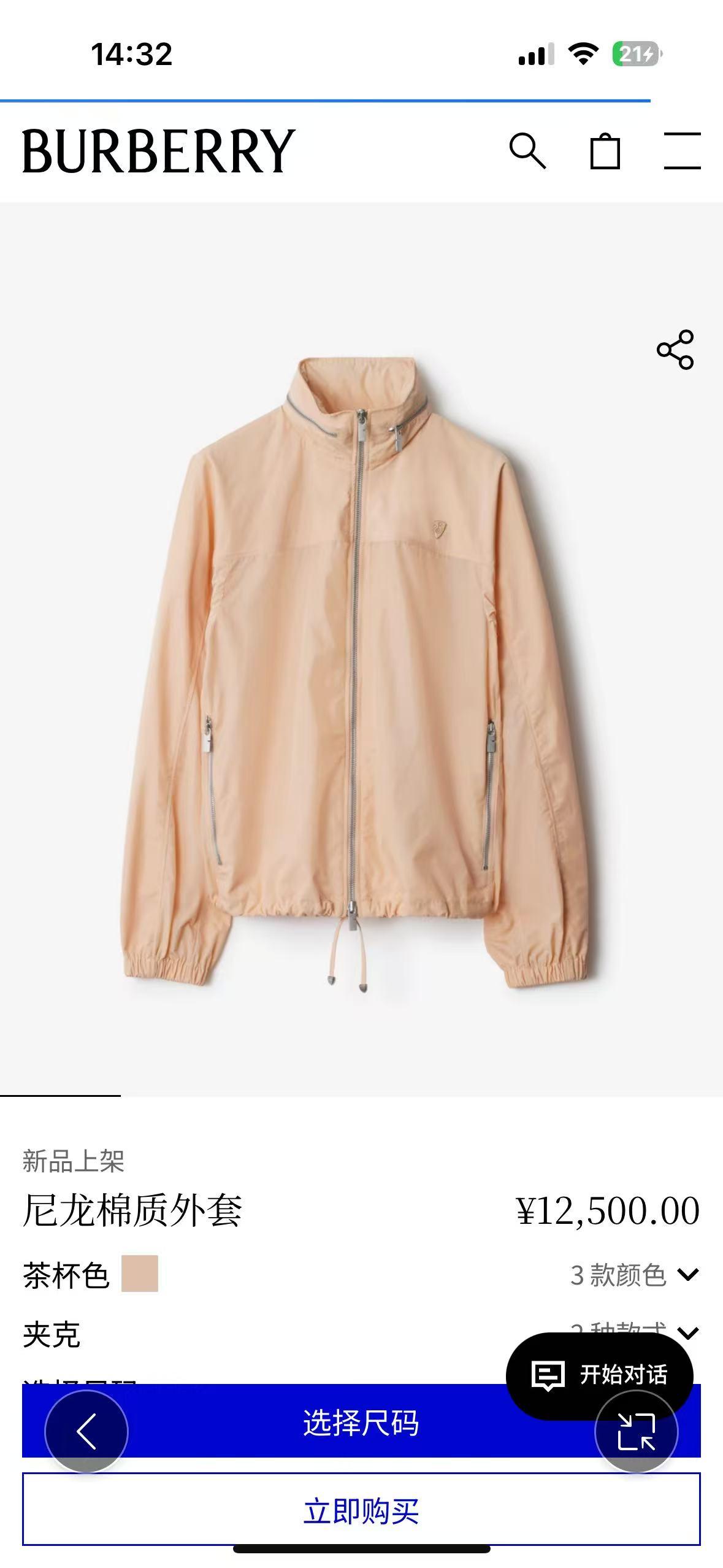The image size is (723, 1568).
Task: Open the shopping bag
Action: 605,150
